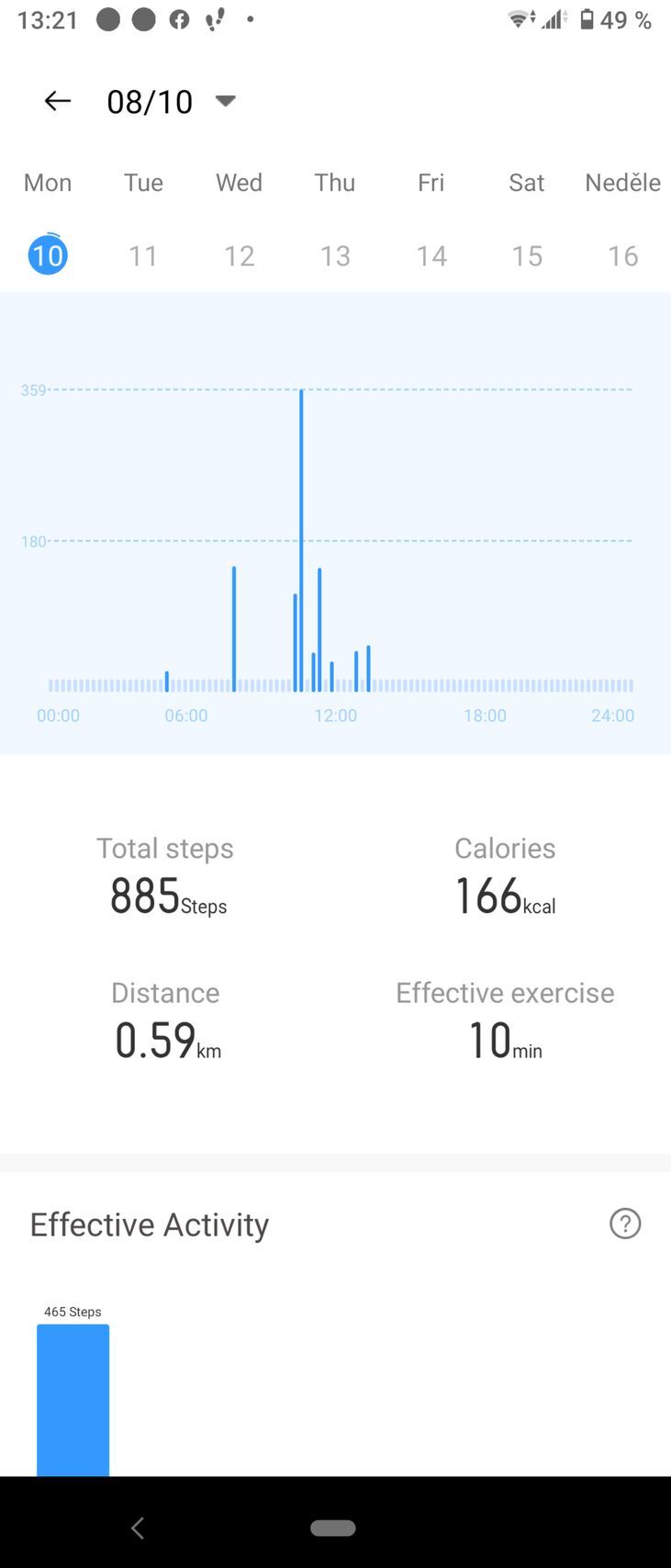Image resolution: width=671 pixels, height=1568 pixels.
Task: View Saturday the 15th
Action: (x=527, y=255)
